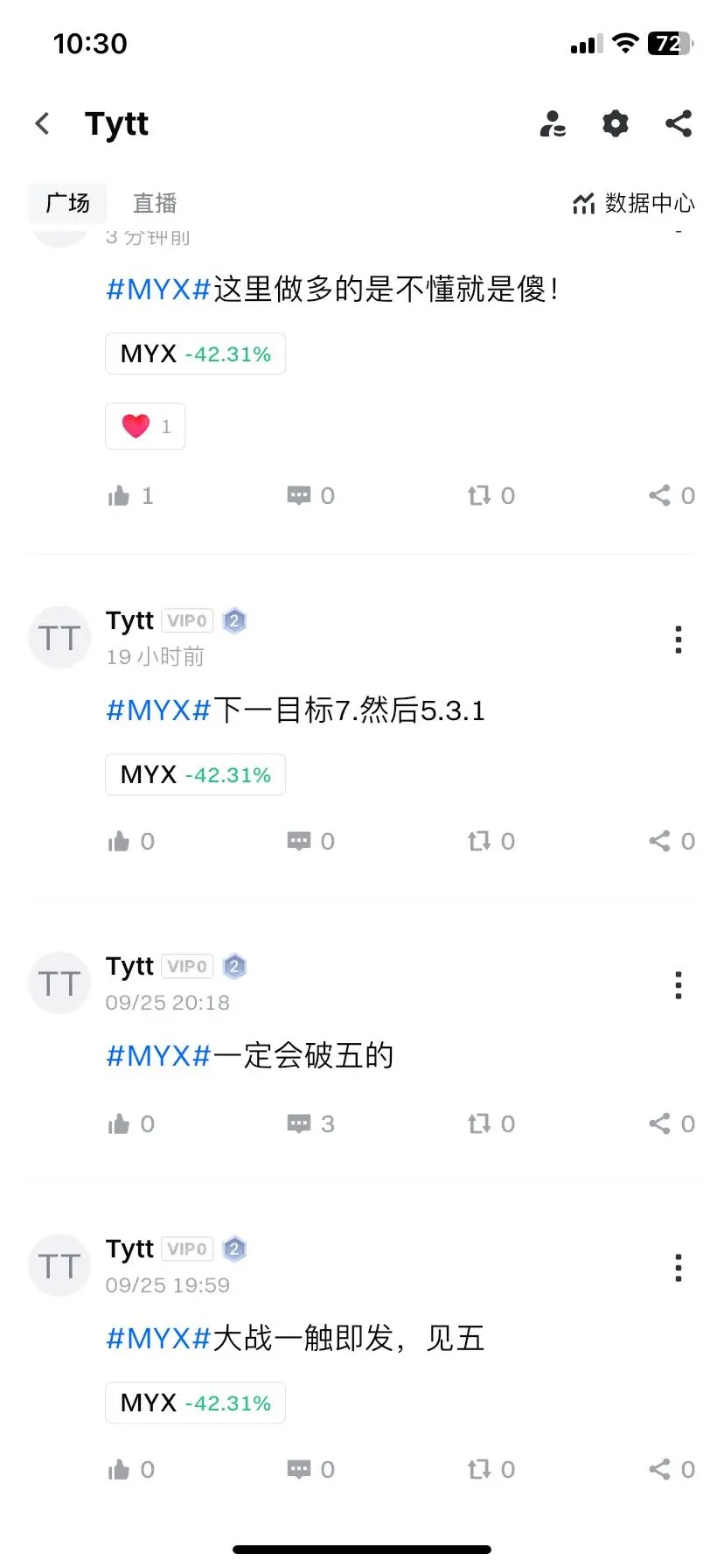Open the MYX chip under 下一目标7 post

point(195,774)
